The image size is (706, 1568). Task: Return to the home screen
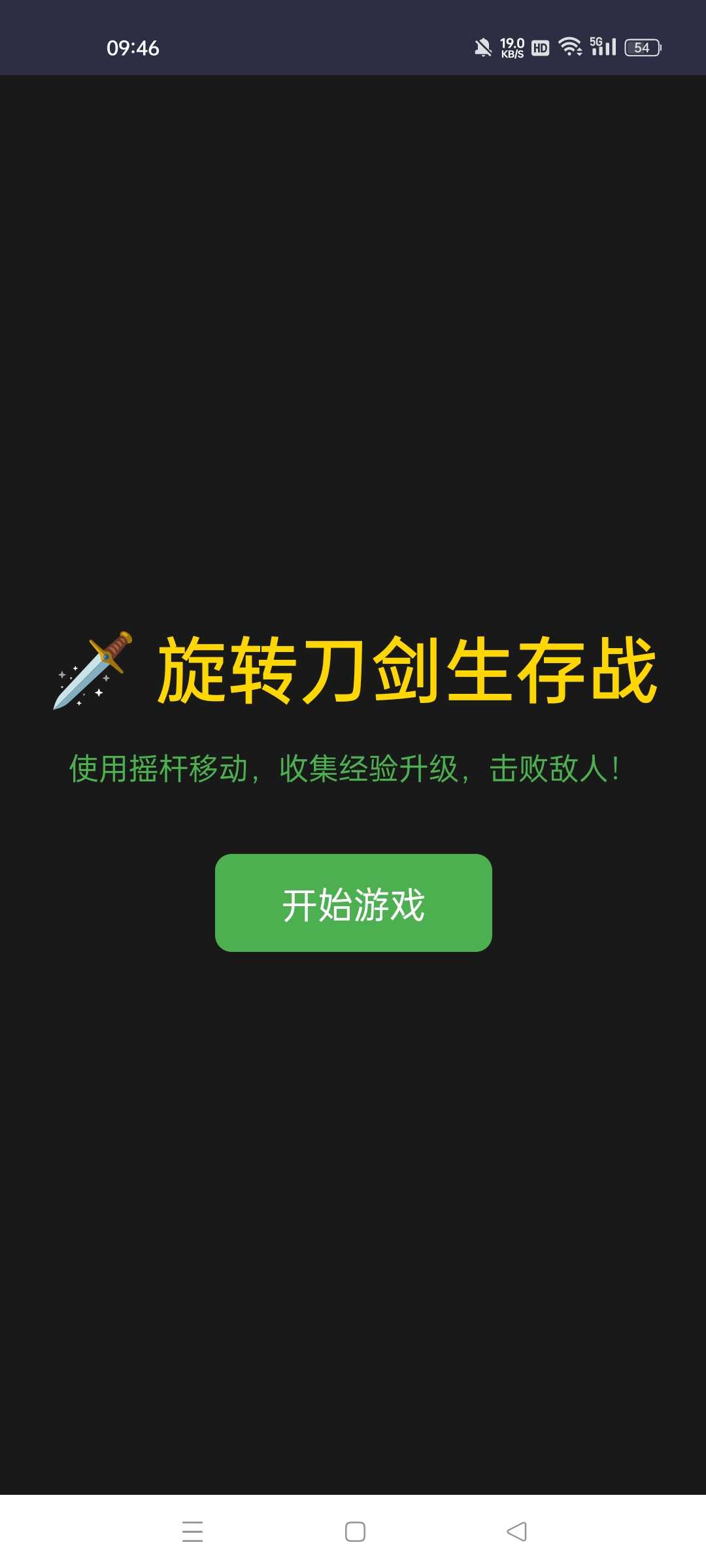tap(355, 1531)
